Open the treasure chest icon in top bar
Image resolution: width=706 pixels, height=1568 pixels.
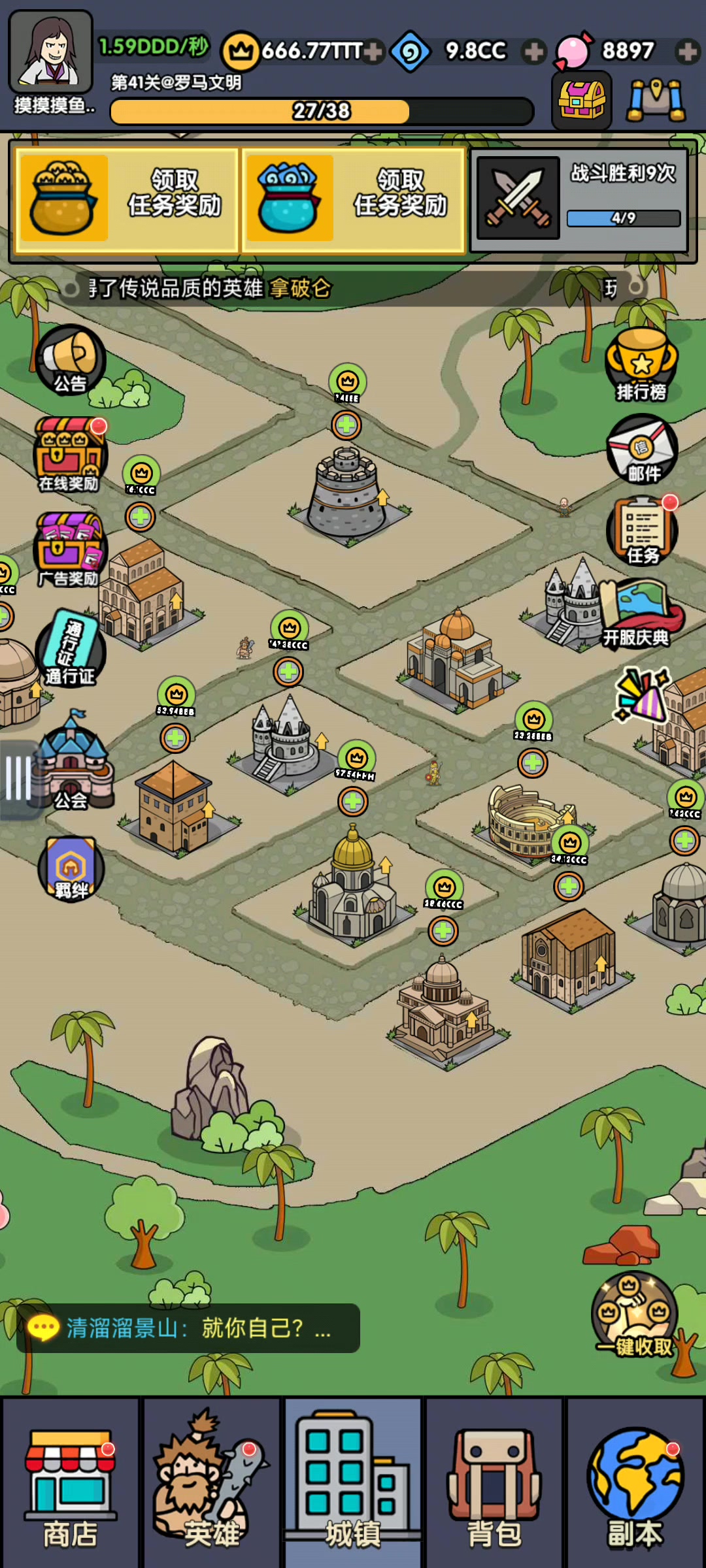coord(582,100)
